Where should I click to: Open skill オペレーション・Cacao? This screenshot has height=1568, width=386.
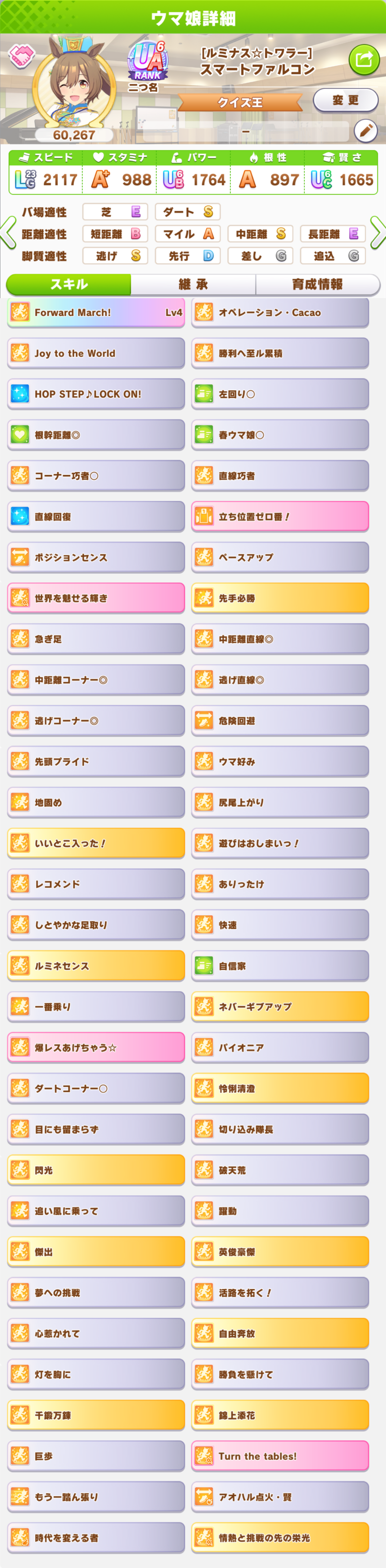(x=280, y=313)
